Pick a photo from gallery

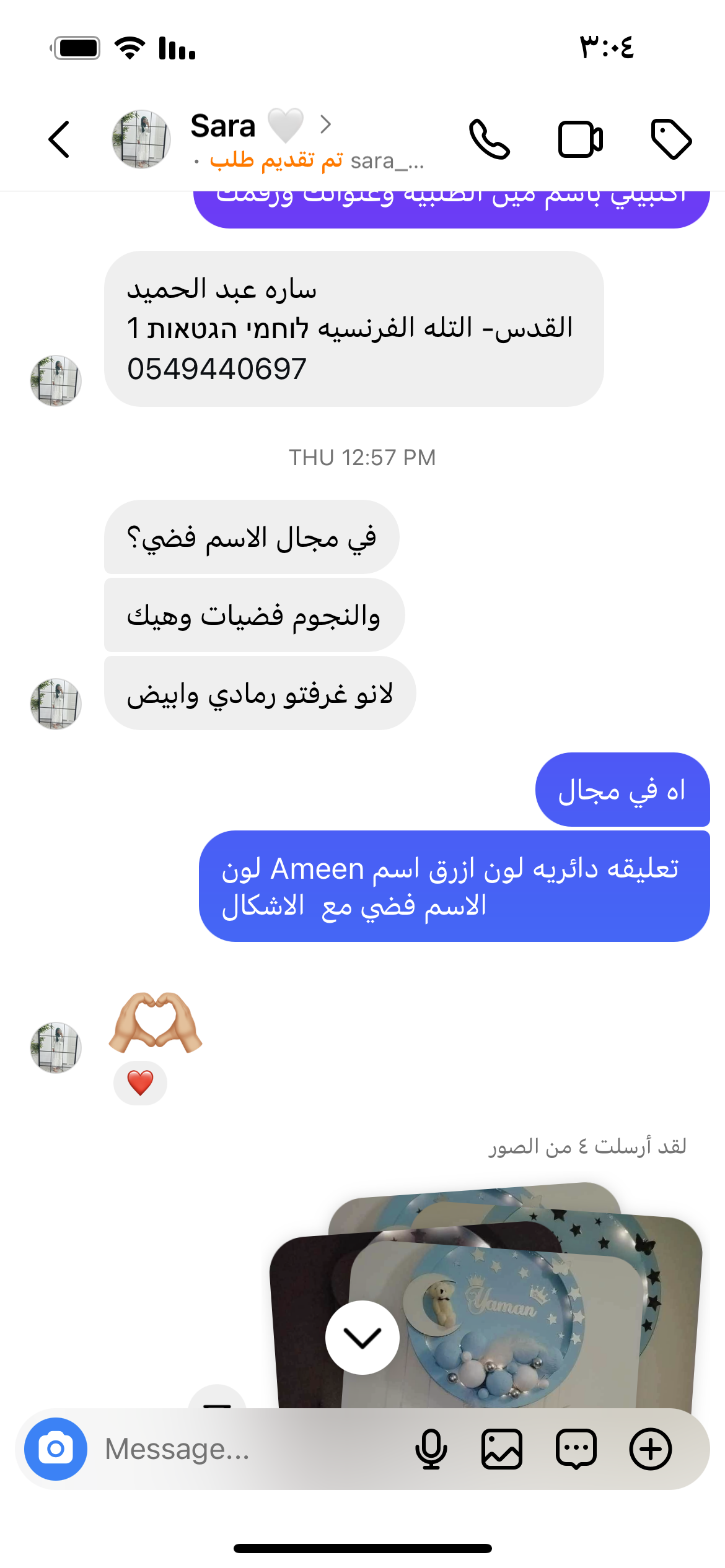(x=502, y=1449)
